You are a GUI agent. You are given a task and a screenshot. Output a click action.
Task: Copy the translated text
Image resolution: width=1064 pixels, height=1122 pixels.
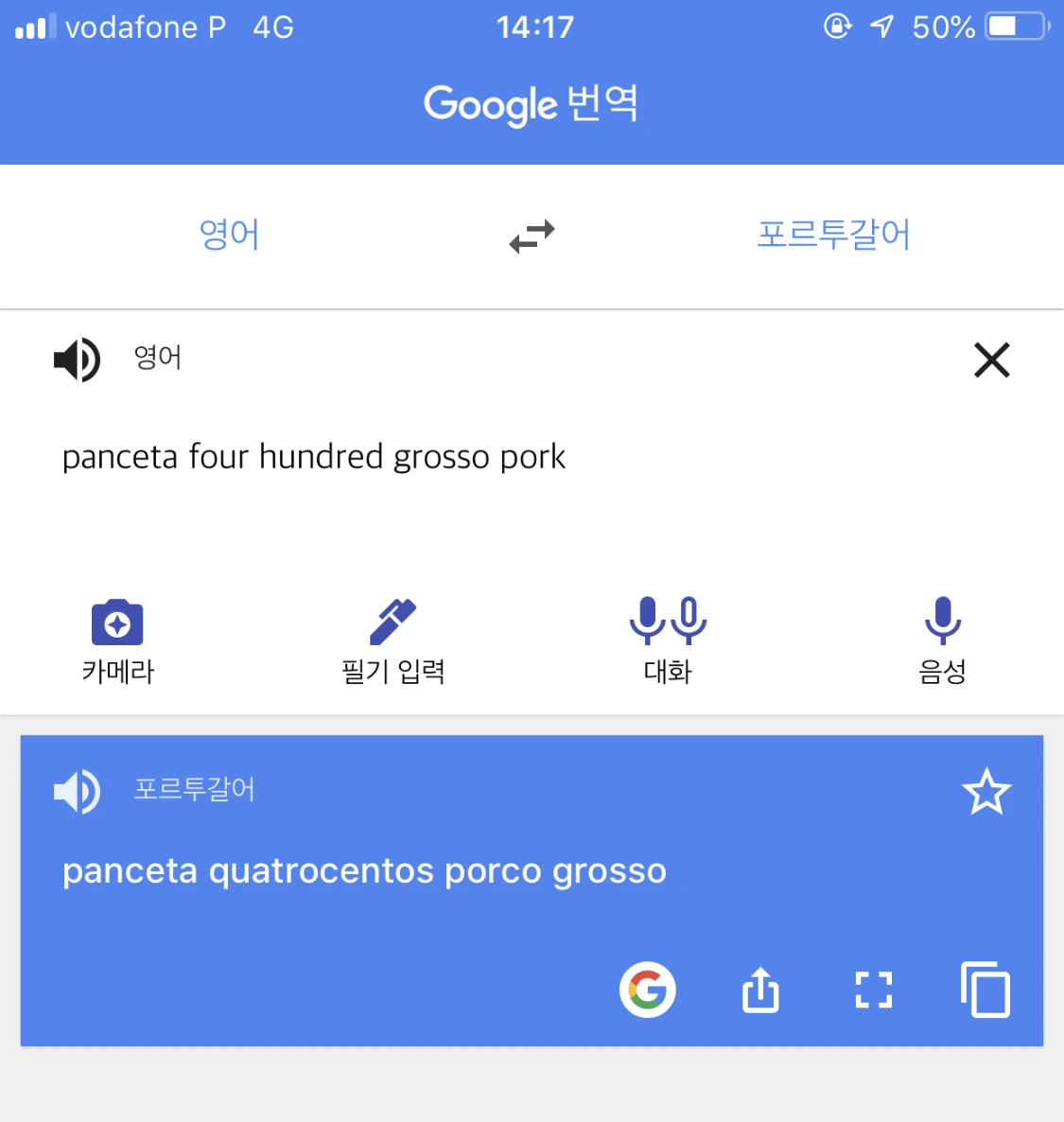[986, 990]
